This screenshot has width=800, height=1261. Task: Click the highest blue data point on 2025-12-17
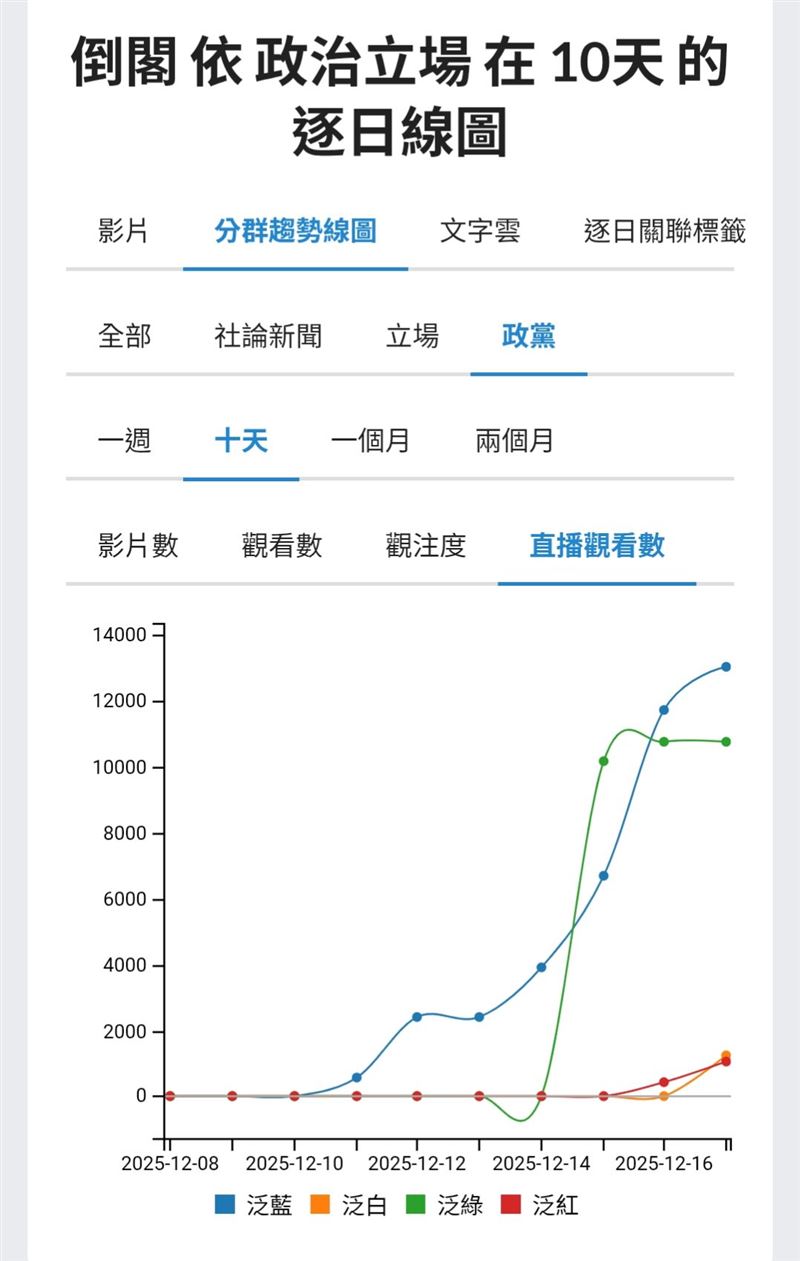(x=725, y=665)
